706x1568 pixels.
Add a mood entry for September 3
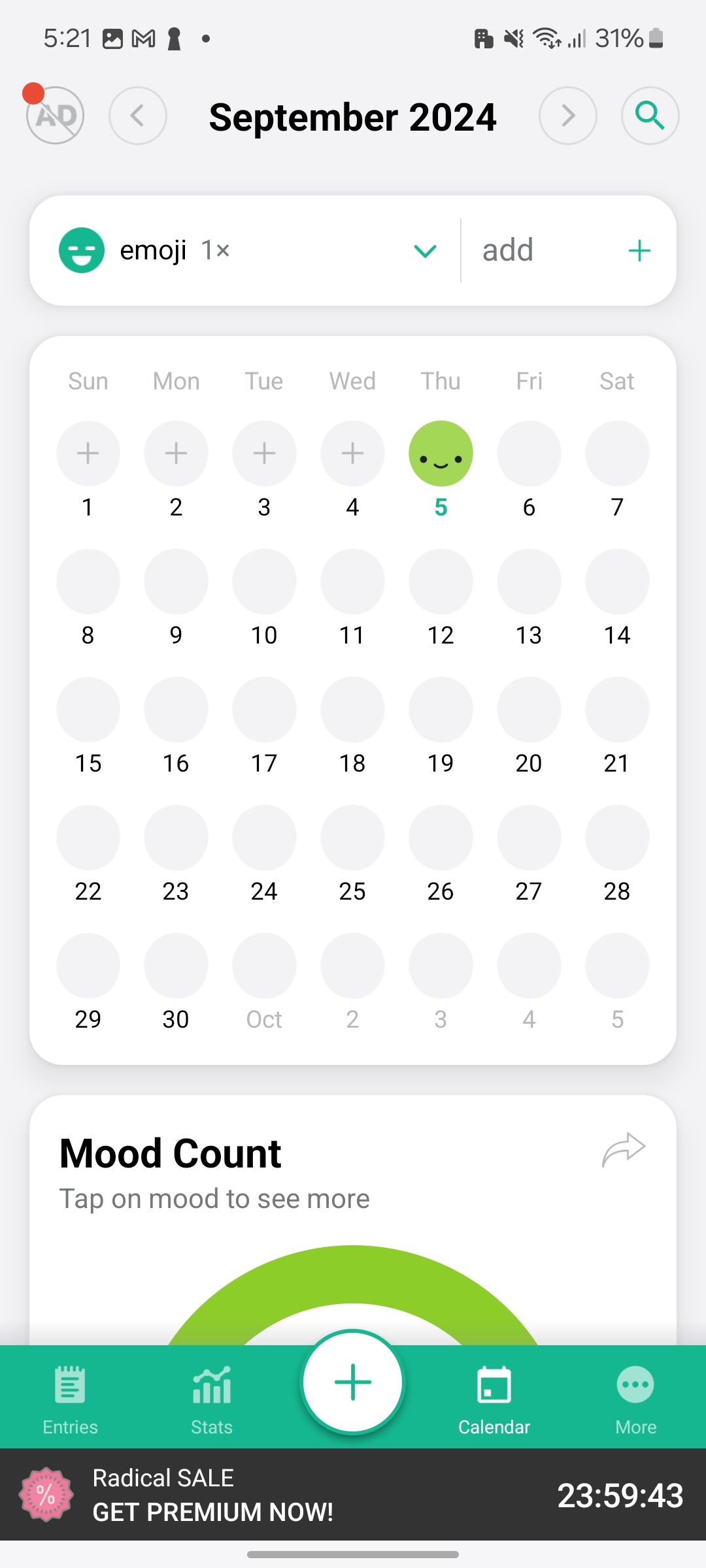click(x=263, y=453)
